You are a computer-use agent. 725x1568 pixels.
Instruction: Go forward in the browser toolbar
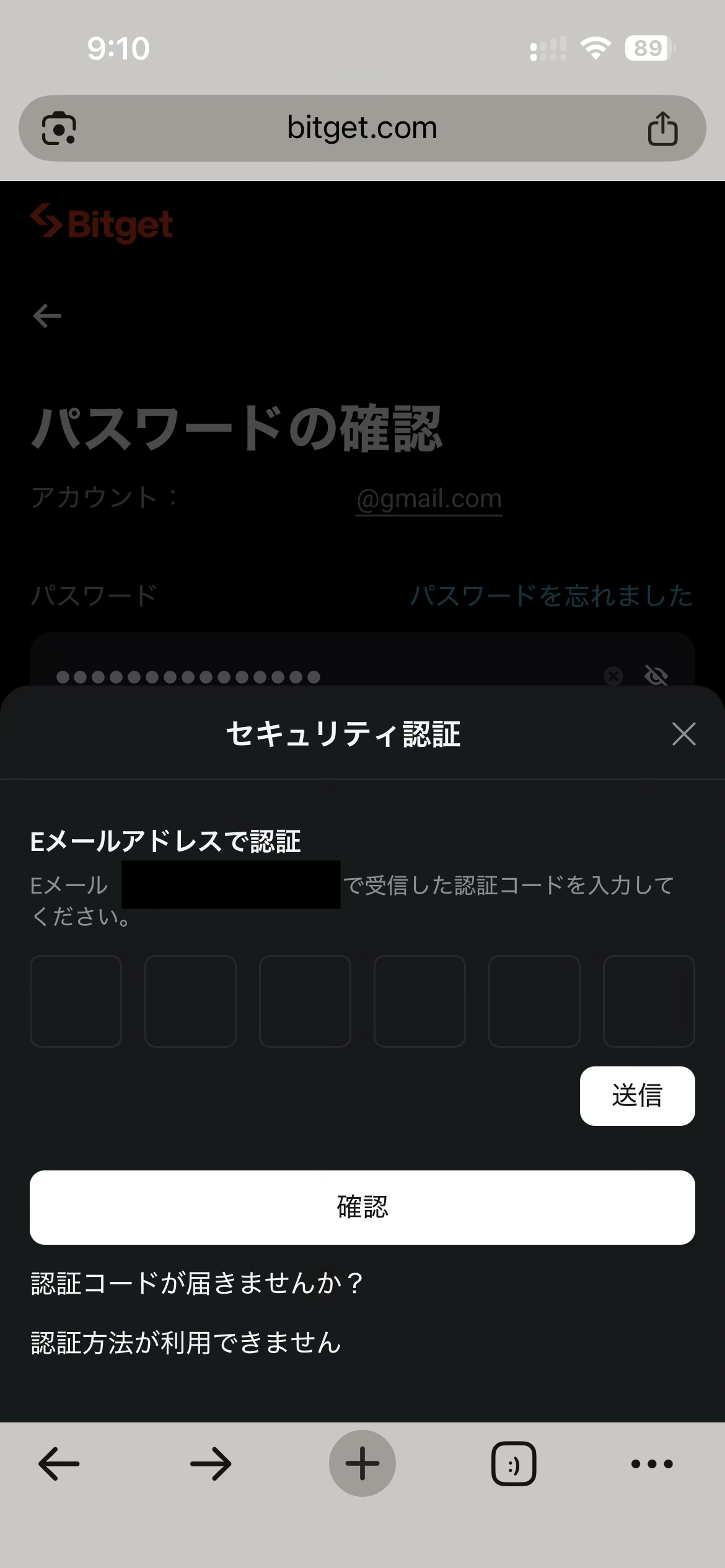211,1463
